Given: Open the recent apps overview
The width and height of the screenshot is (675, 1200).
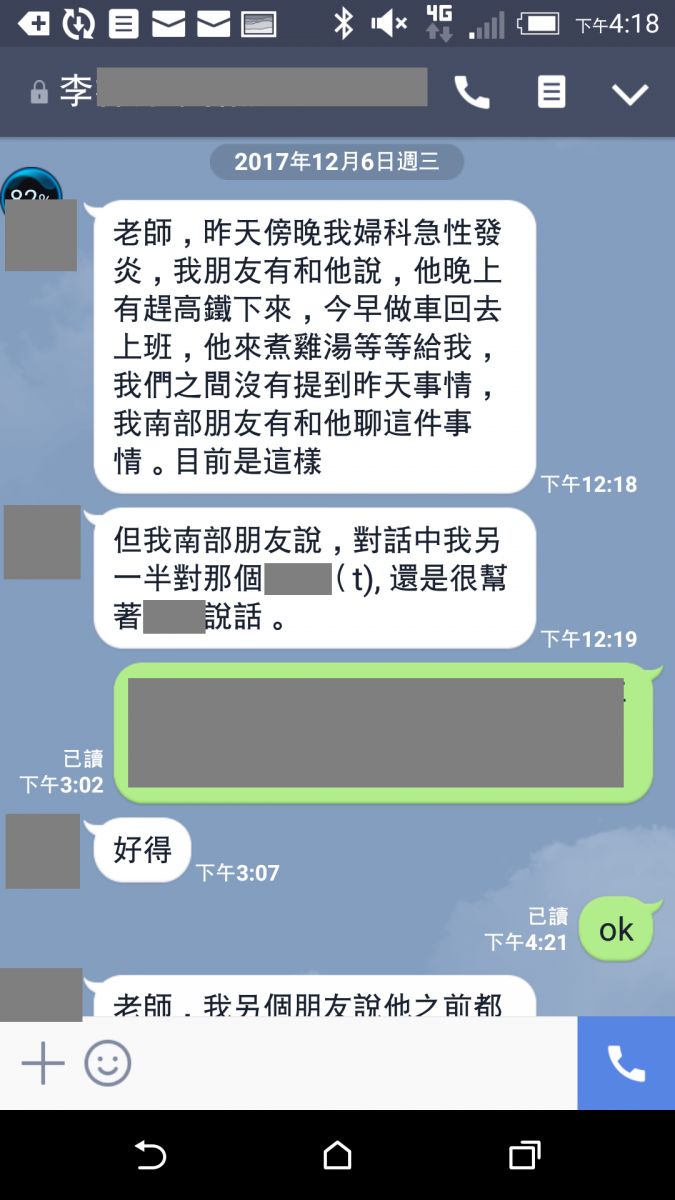Looking at the screenshot, I should click(x=524, y=1156).
